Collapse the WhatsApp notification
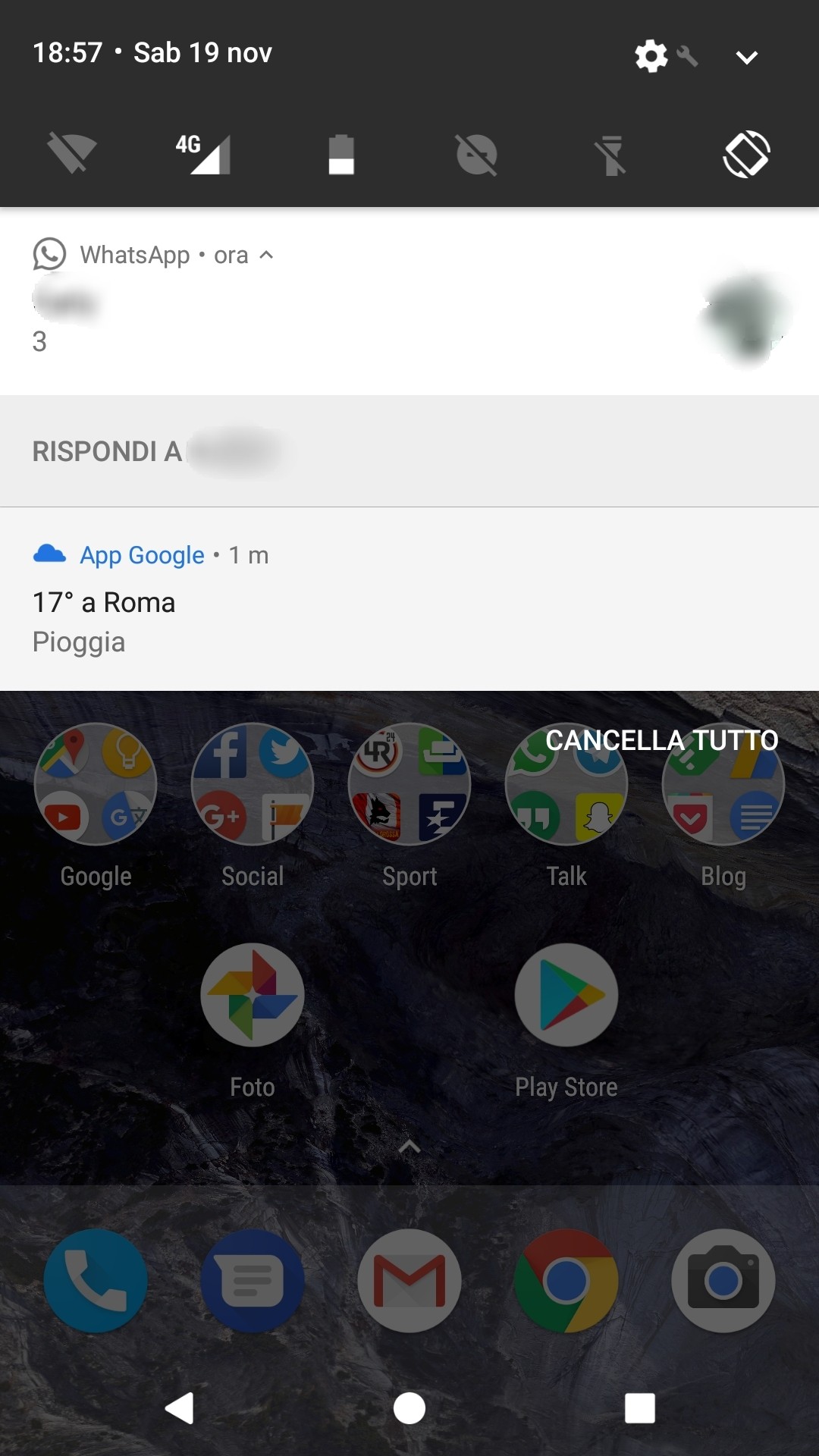Screen dimensions: 819x1456 pyautogui.click(x=266, y=256)
